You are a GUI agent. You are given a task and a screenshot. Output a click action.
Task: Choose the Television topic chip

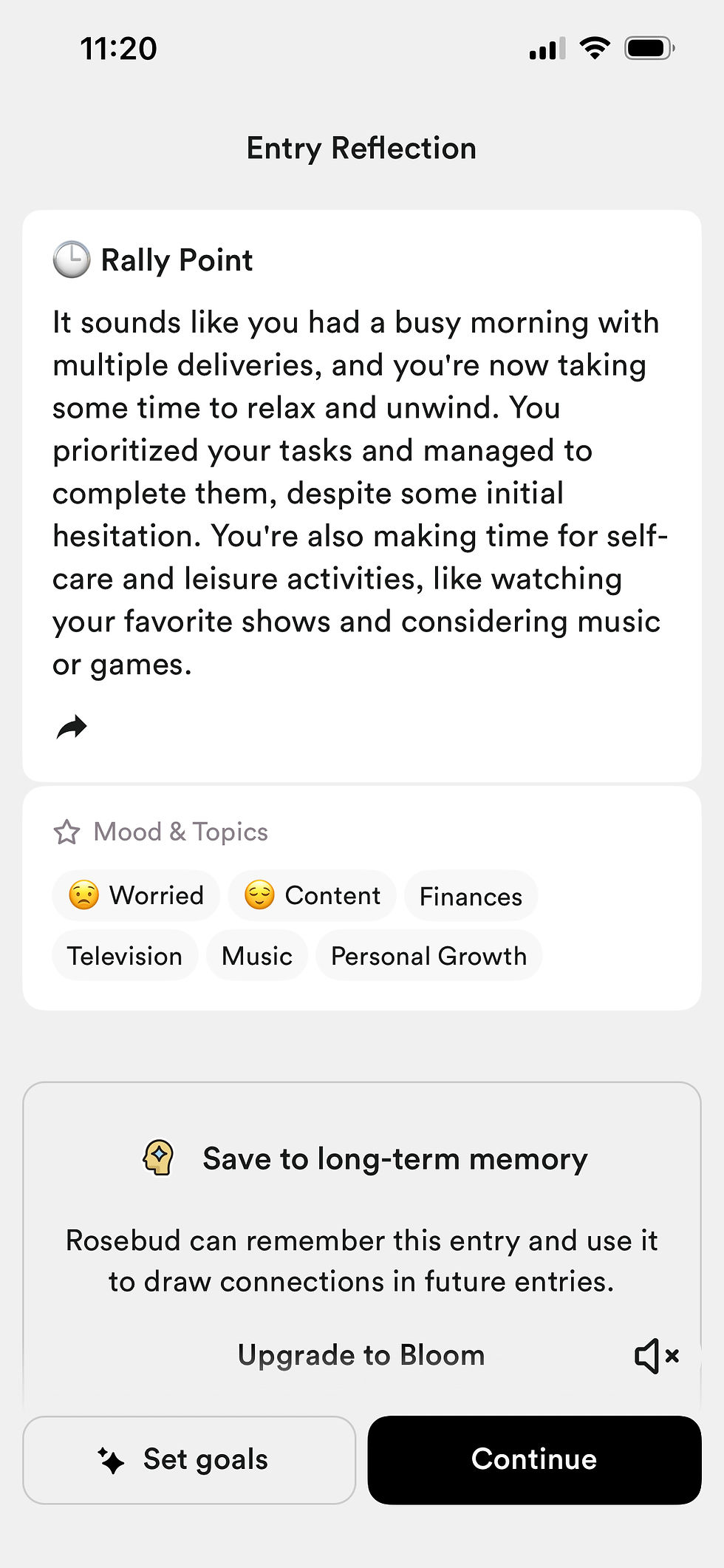point(125,956)
